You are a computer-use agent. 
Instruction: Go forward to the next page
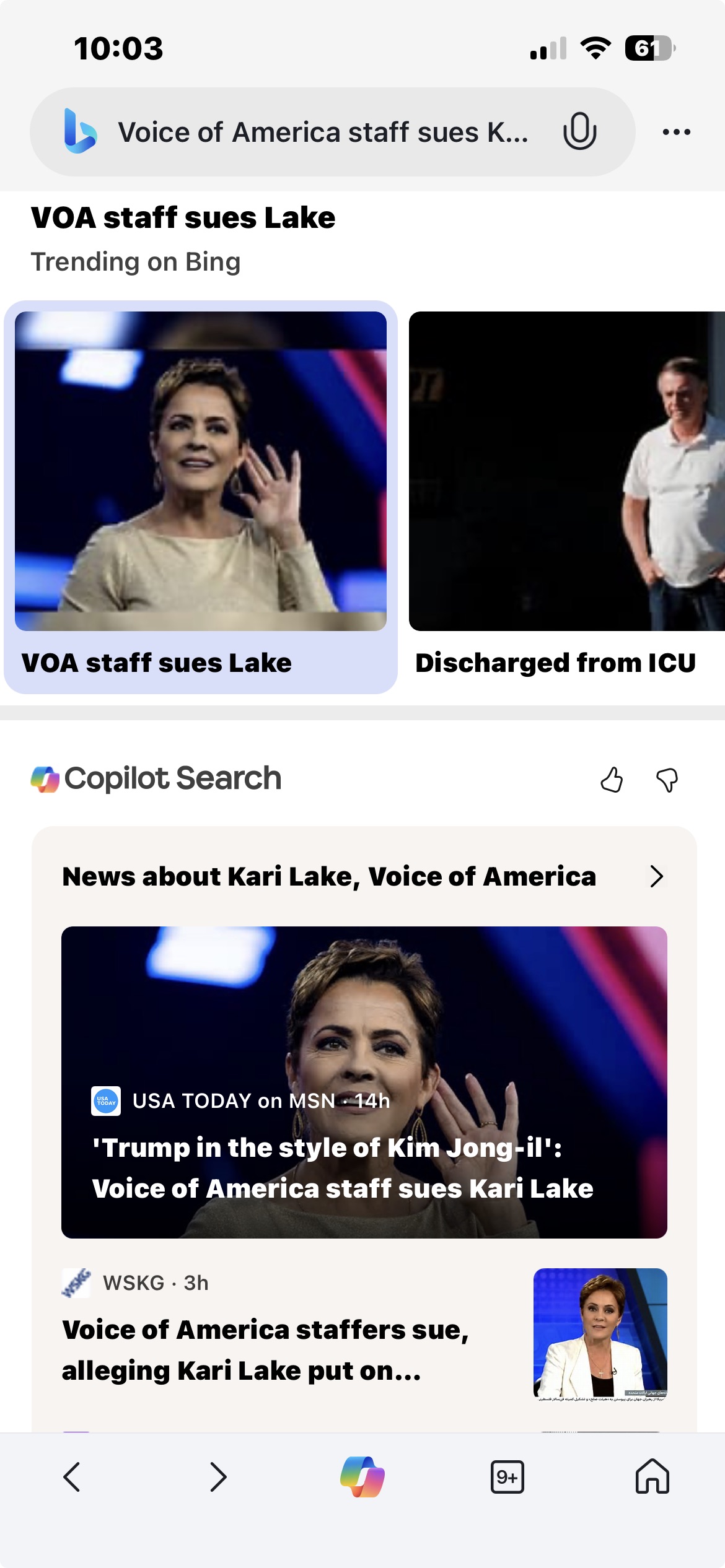(217, 1477)
